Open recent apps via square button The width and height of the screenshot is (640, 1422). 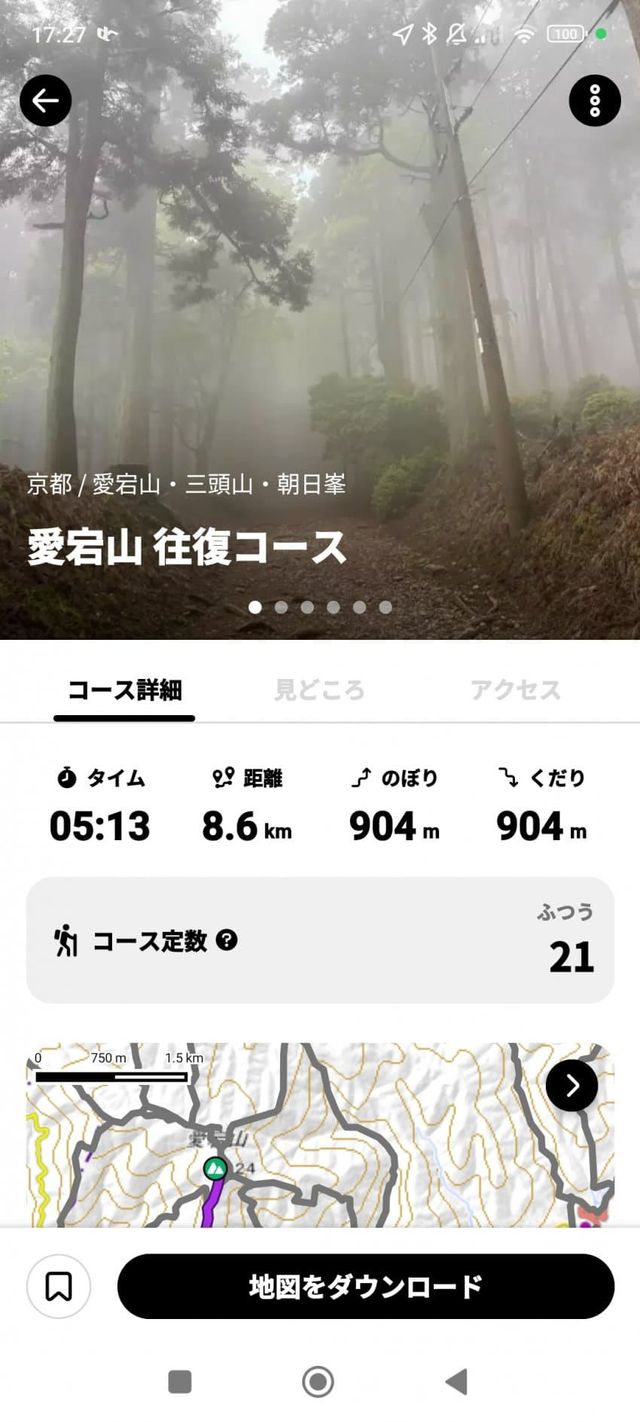[x=180, y=1382]
